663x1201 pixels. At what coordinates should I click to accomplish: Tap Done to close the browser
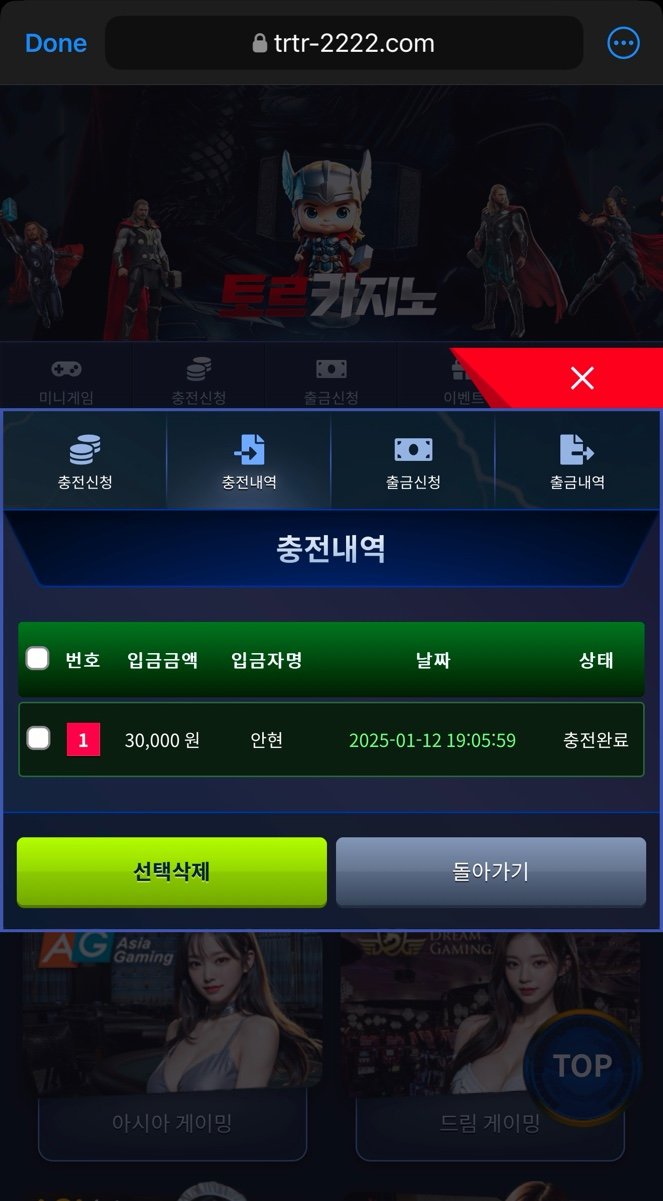click(x=56, y=43)
